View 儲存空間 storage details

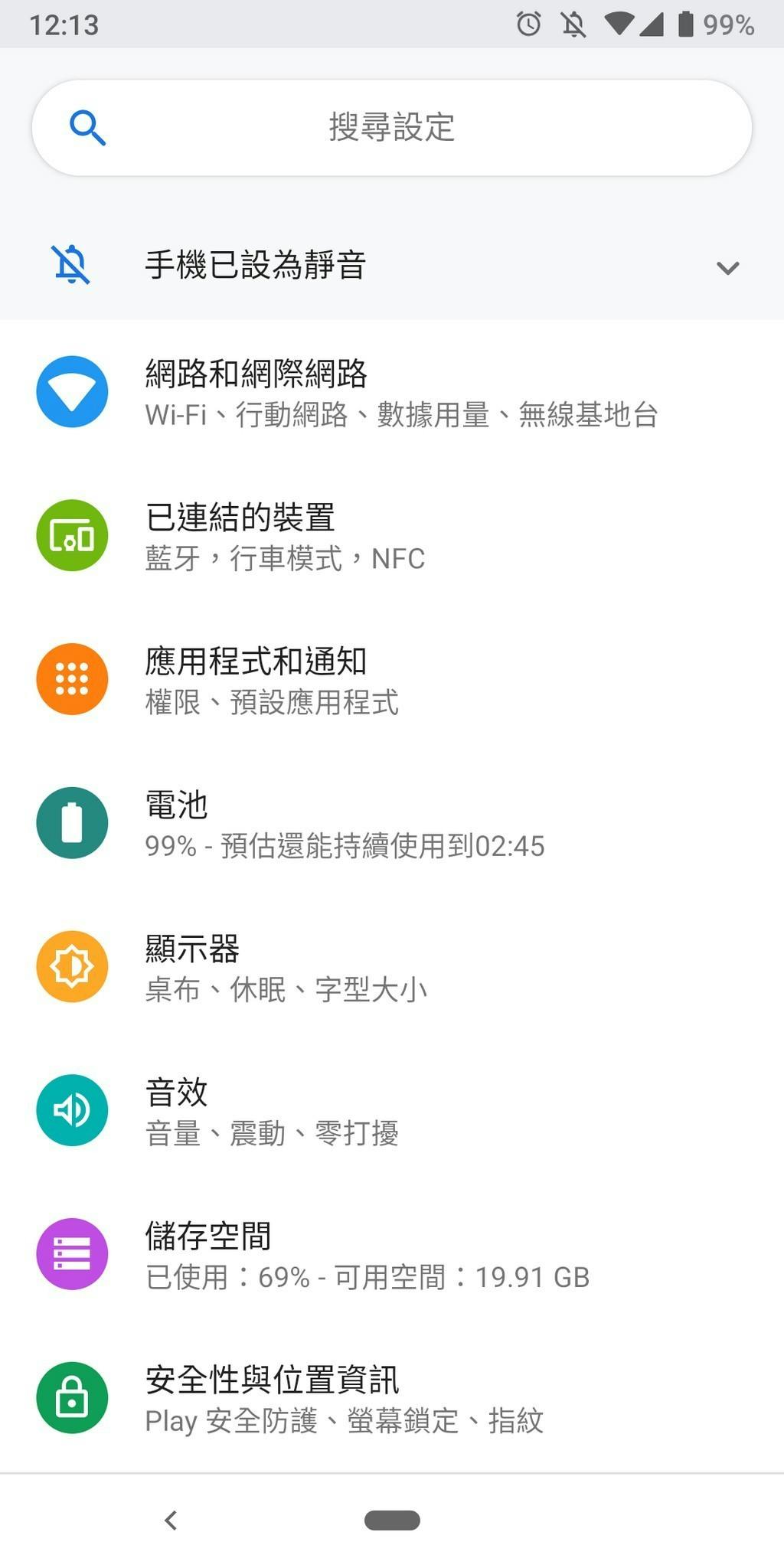391,1255
